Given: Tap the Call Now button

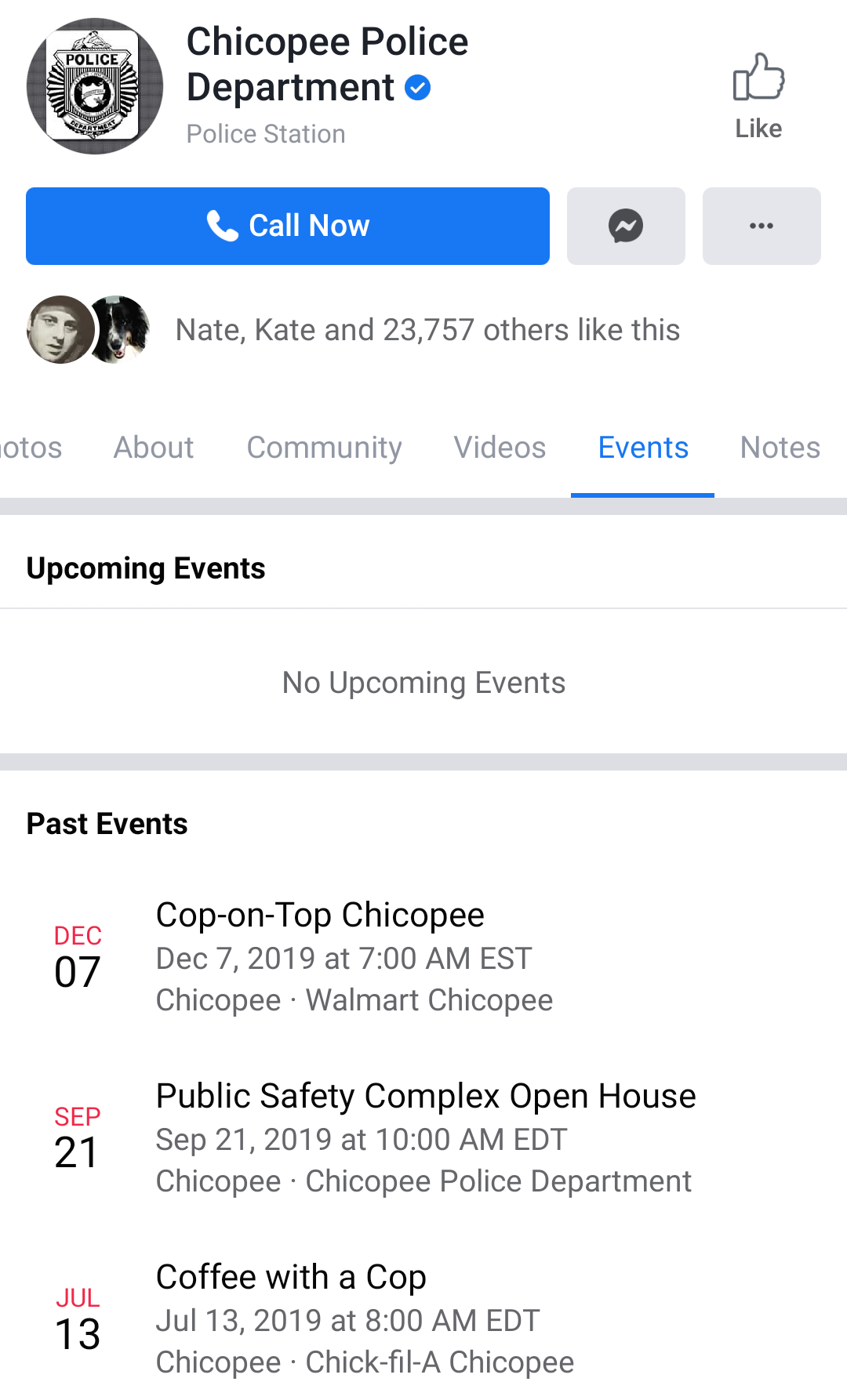Looking at the screenshot, I should click(x=288, y=226).
